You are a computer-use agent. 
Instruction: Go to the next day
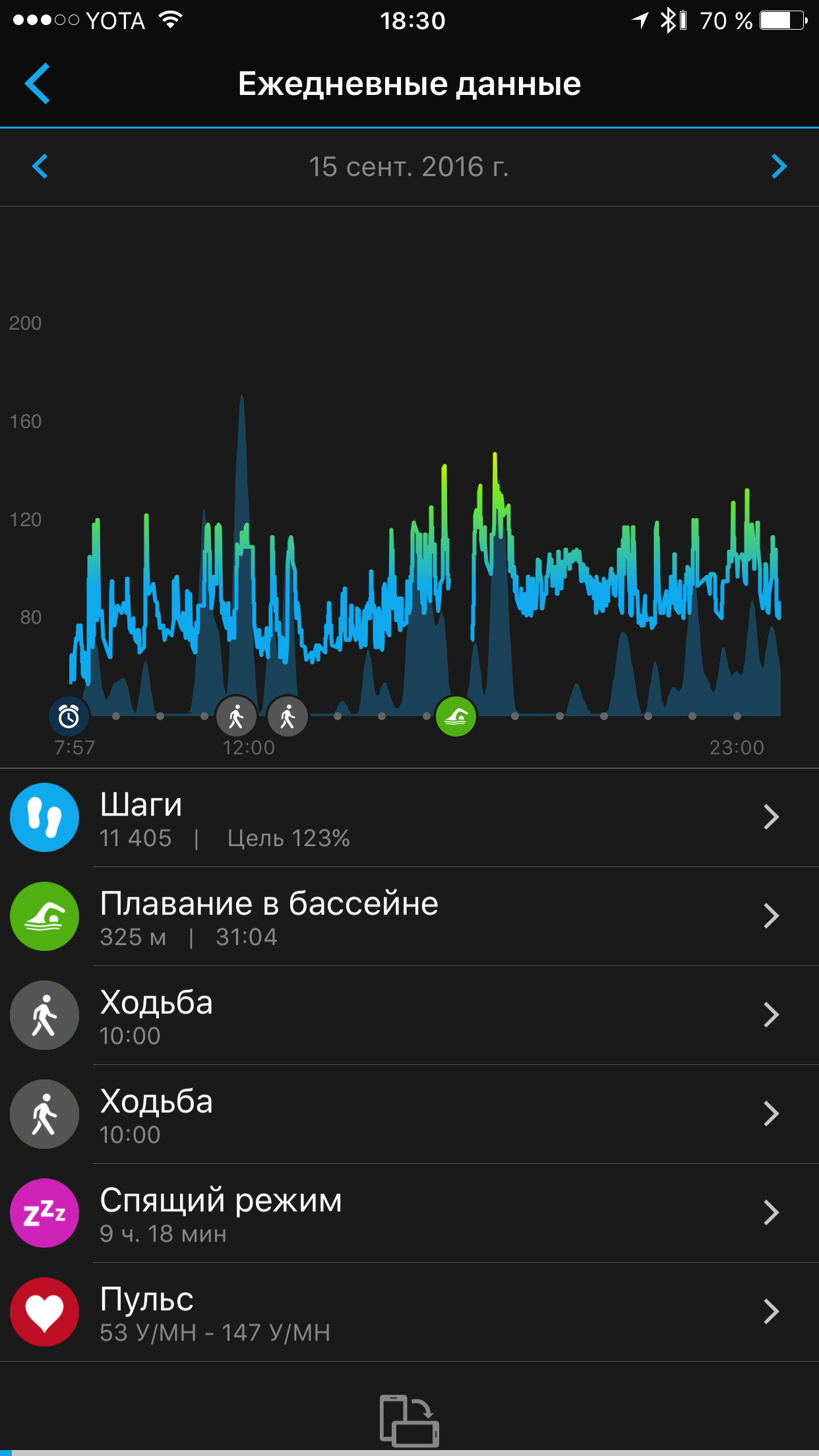(x=778, y=166)
